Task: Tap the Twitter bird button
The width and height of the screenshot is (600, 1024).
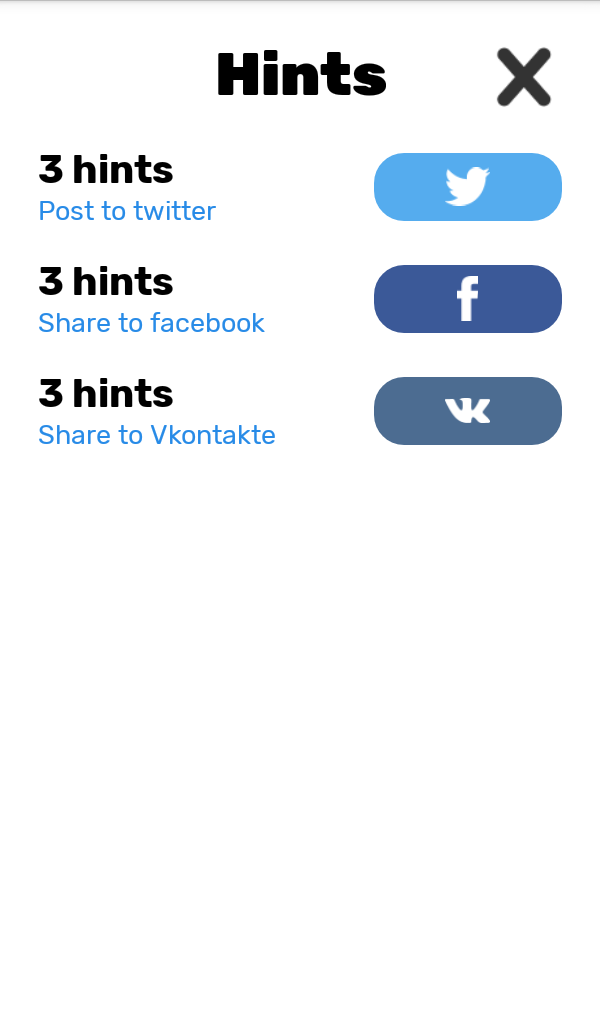Action: (467, 187)
